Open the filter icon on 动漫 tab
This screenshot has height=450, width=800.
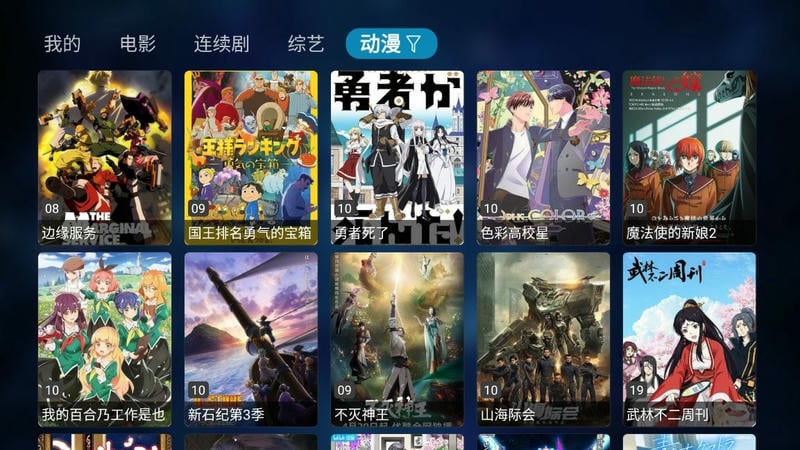pos(414,44)
